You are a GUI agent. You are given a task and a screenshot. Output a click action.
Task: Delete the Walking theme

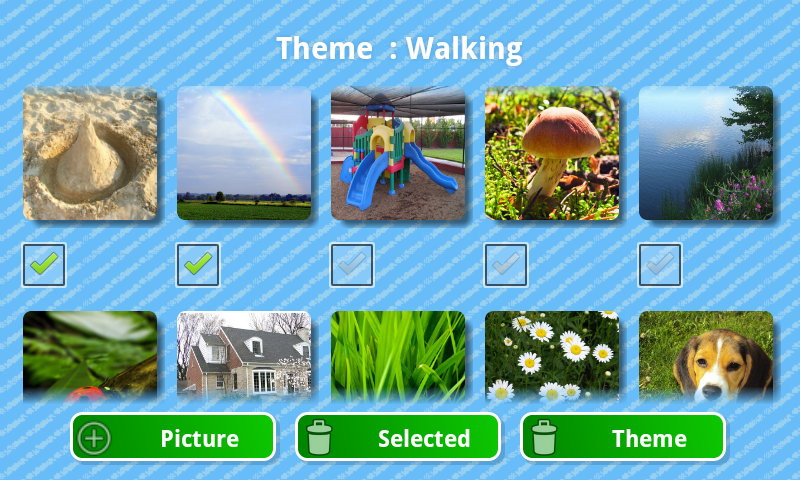point(622,437)
